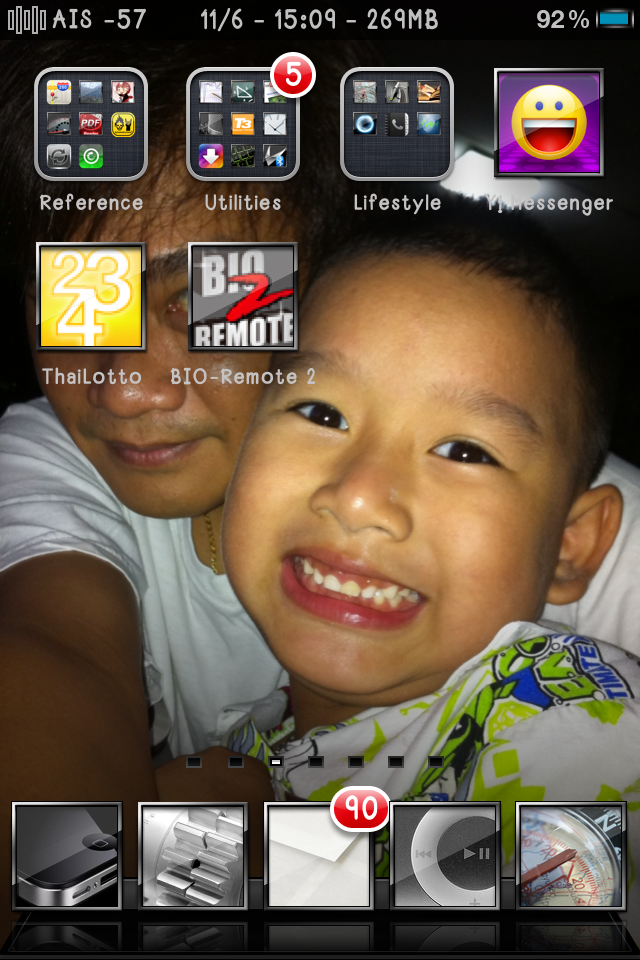Image resolution: width=640 pixels, height=960 pixels.
Task: Open Settings gears icon in dock
Action: 193,856
